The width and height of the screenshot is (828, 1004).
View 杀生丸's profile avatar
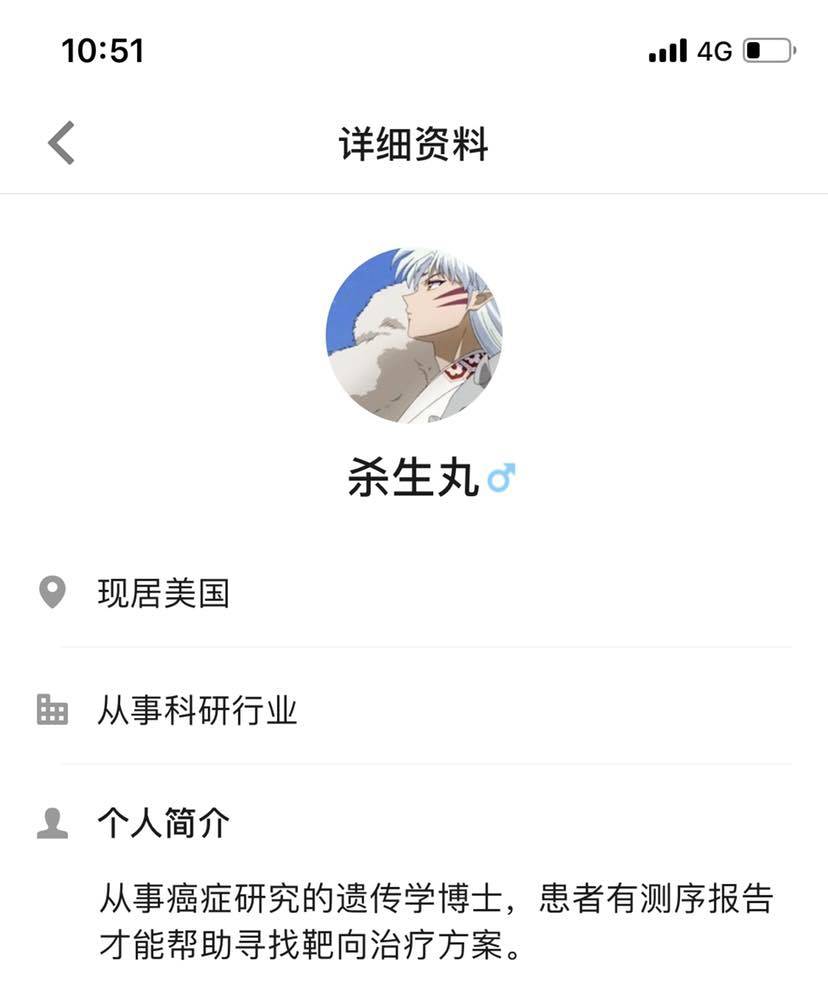coord(413,335)
